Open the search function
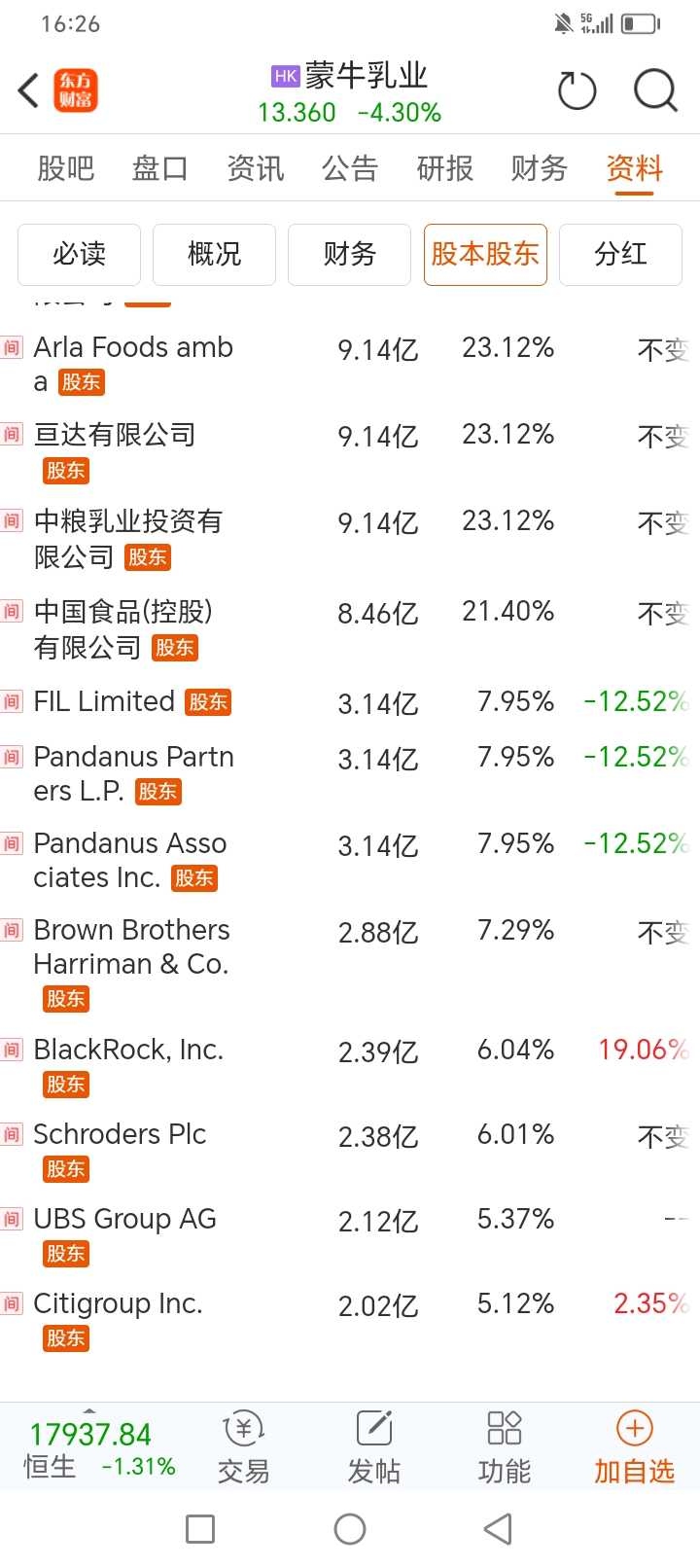 coord(655,89)
